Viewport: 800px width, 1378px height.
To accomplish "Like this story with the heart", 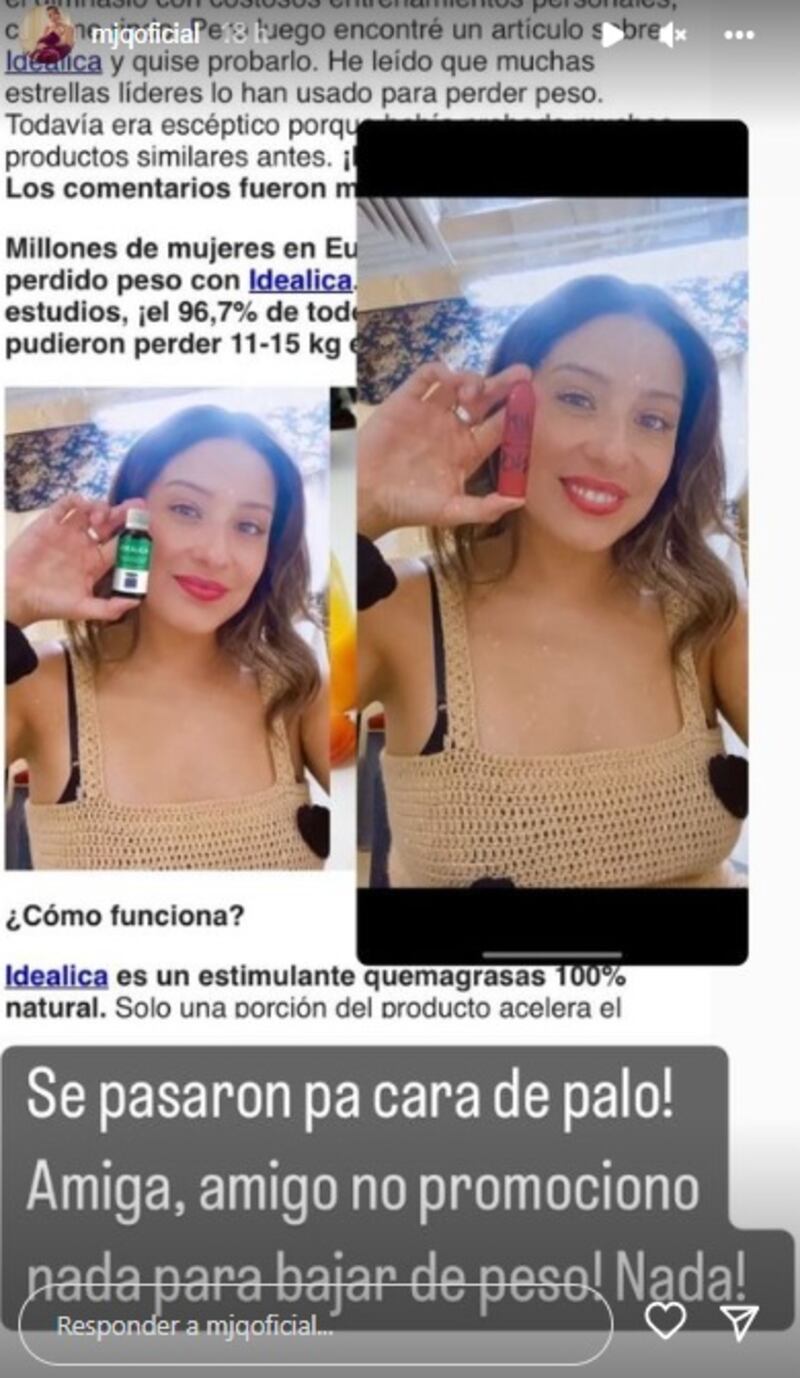I will [x=665, y=1321].
